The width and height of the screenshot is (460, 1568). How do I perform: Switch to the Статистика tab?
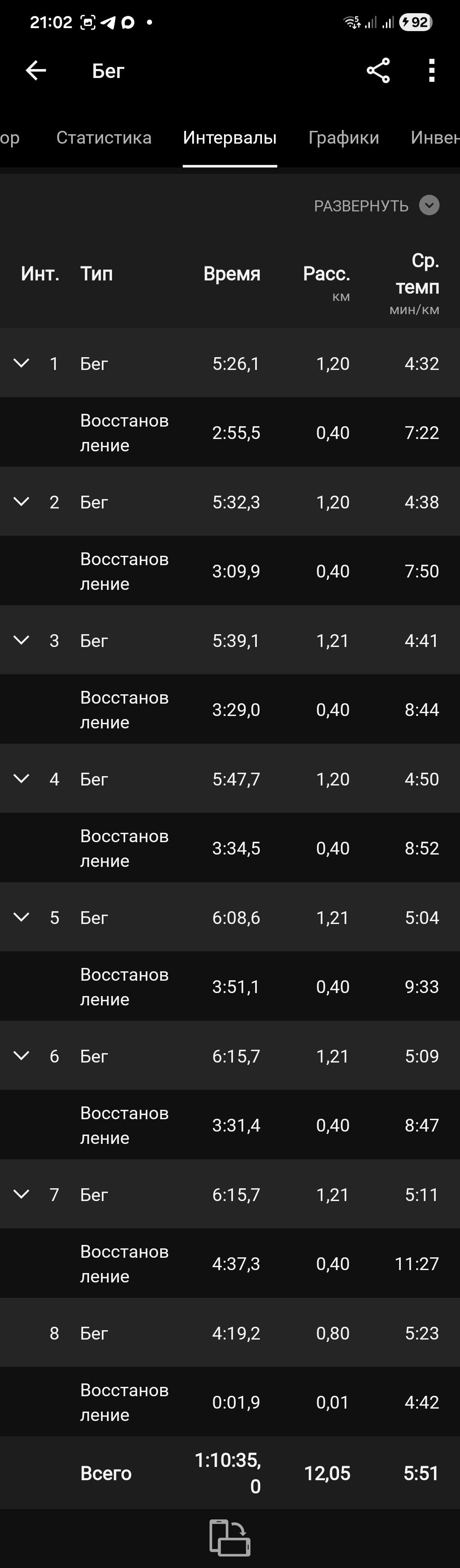[104, 138]
